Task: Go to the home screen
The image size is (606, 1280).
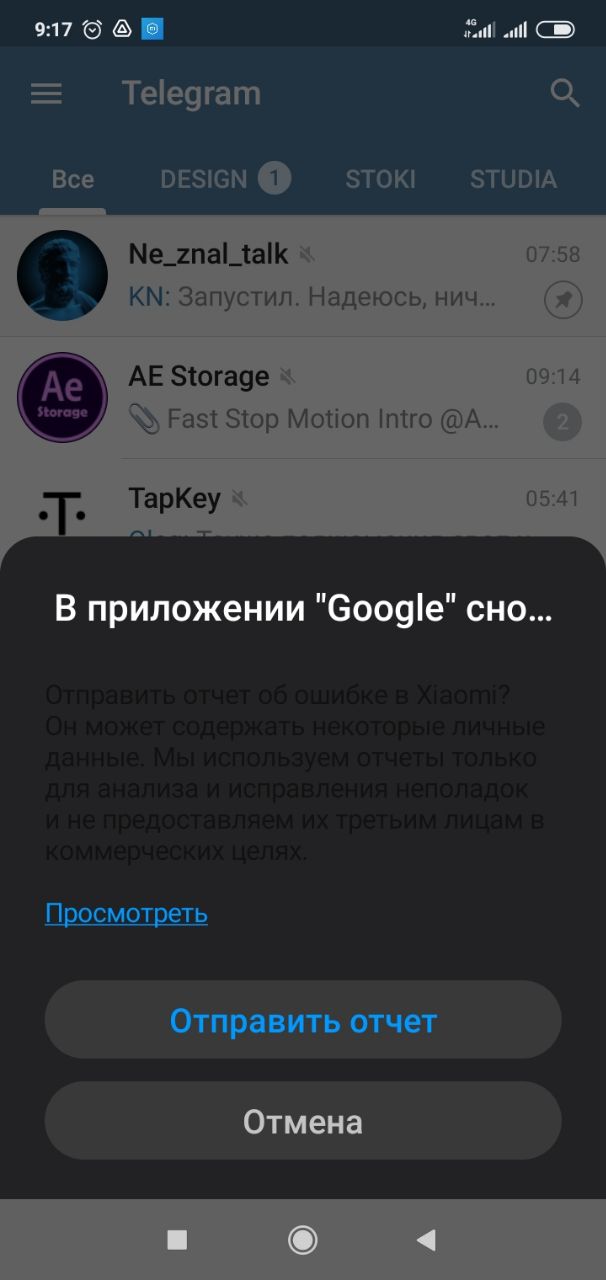Action: pos(302,1240)
